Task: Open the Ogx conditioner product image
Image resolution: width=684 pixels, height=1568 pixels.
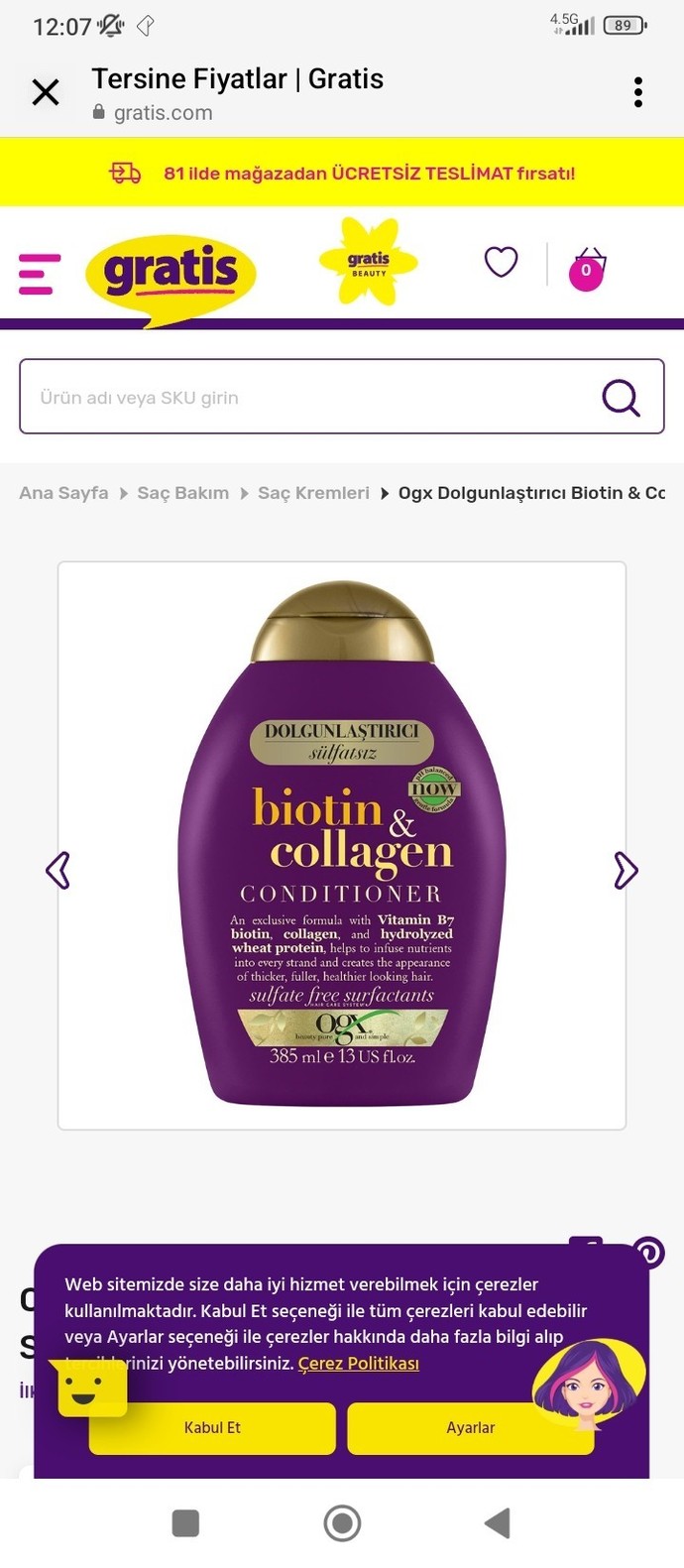Action: tap(342, 845)
